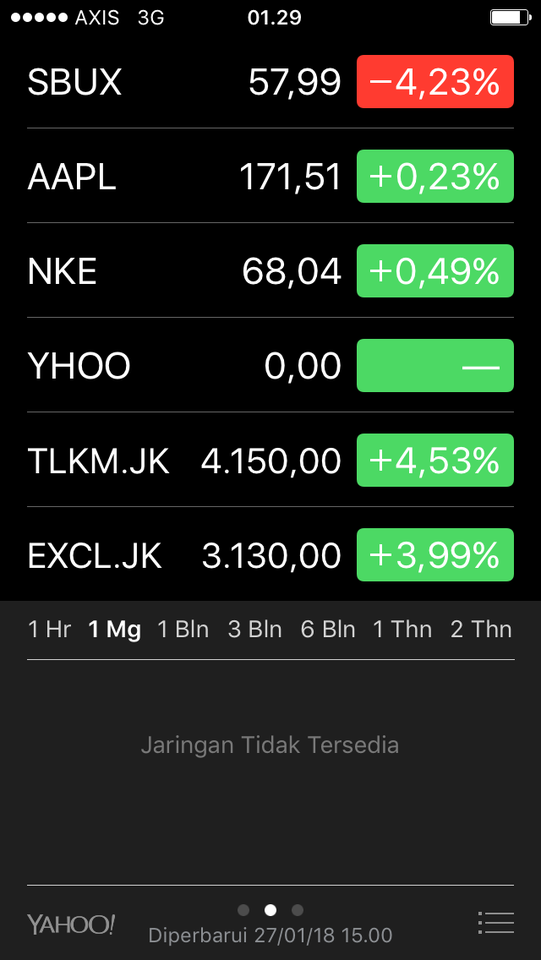This screenshot has height=960, width=541.
Task: Open the stock list edit menu
Action: pos(495,923)
